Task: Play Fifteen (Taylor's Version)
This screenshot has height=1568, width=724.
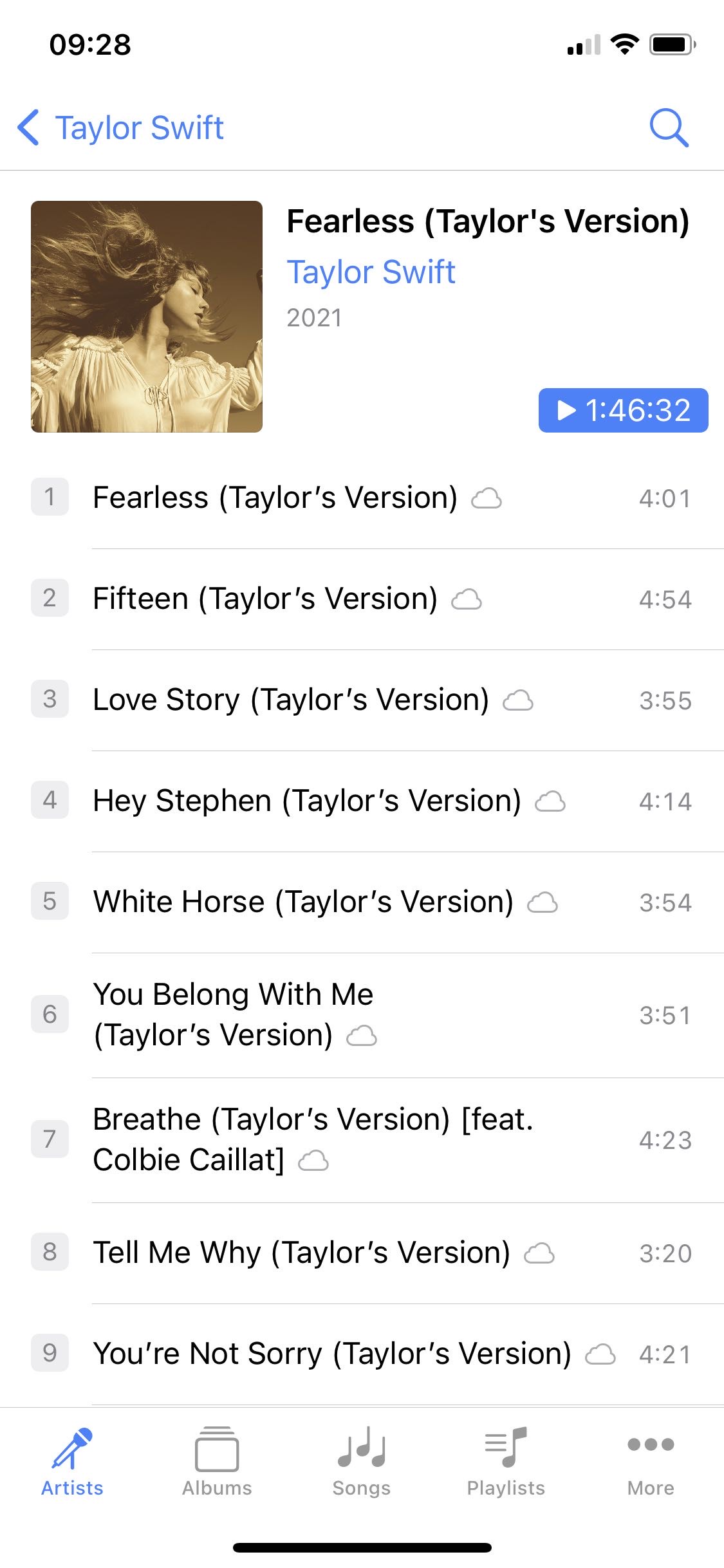Action: click(x=362, y=599)
